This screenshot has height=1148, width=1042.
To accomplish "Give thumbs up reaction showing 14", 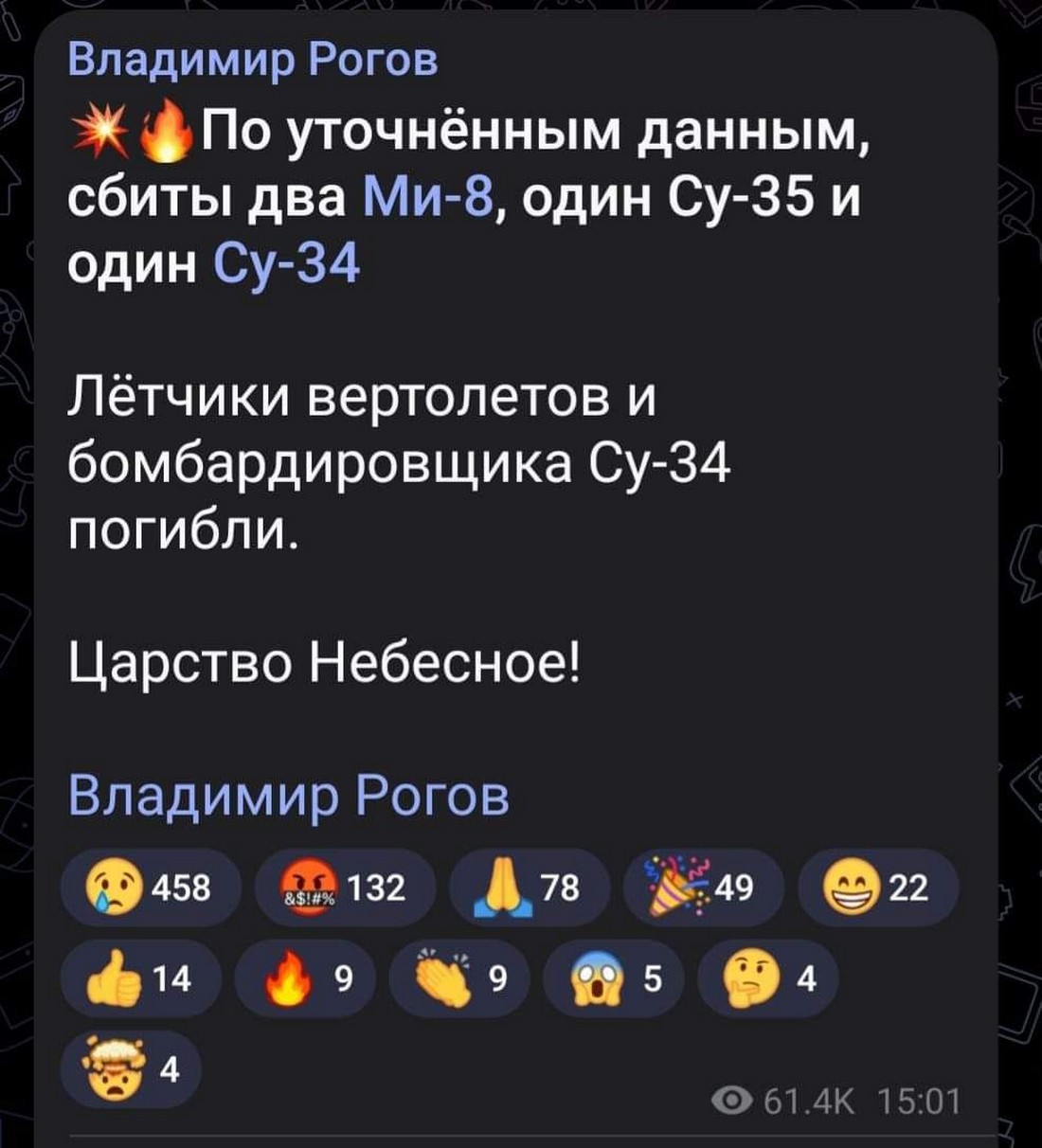I will point(140,979).
